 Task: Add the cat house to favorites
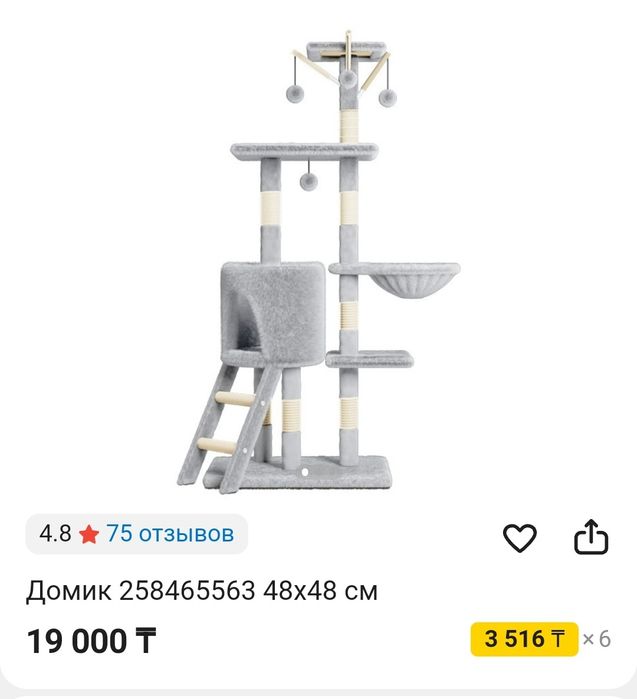pos(519,538)
